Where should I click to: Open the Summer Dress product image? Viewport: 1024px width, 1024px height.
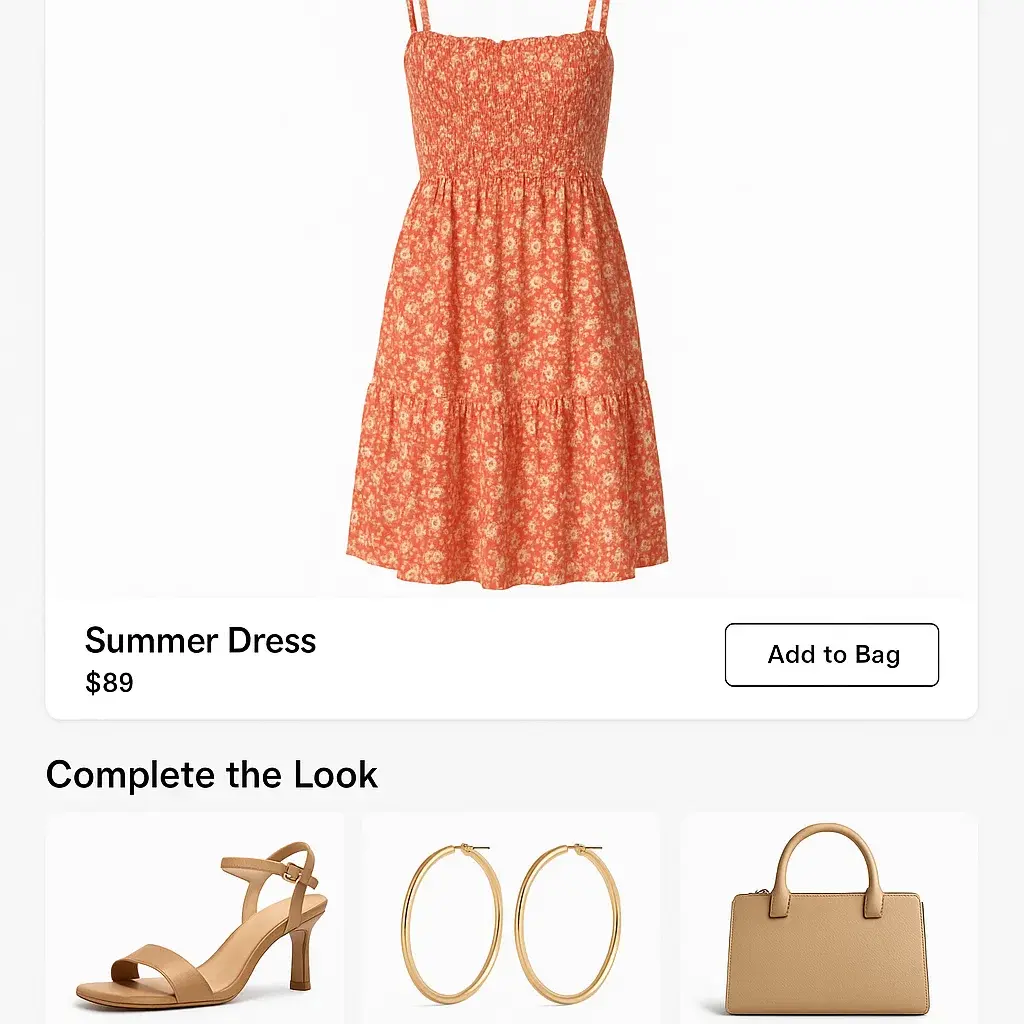pyautogui.click(x=507, y=300)
